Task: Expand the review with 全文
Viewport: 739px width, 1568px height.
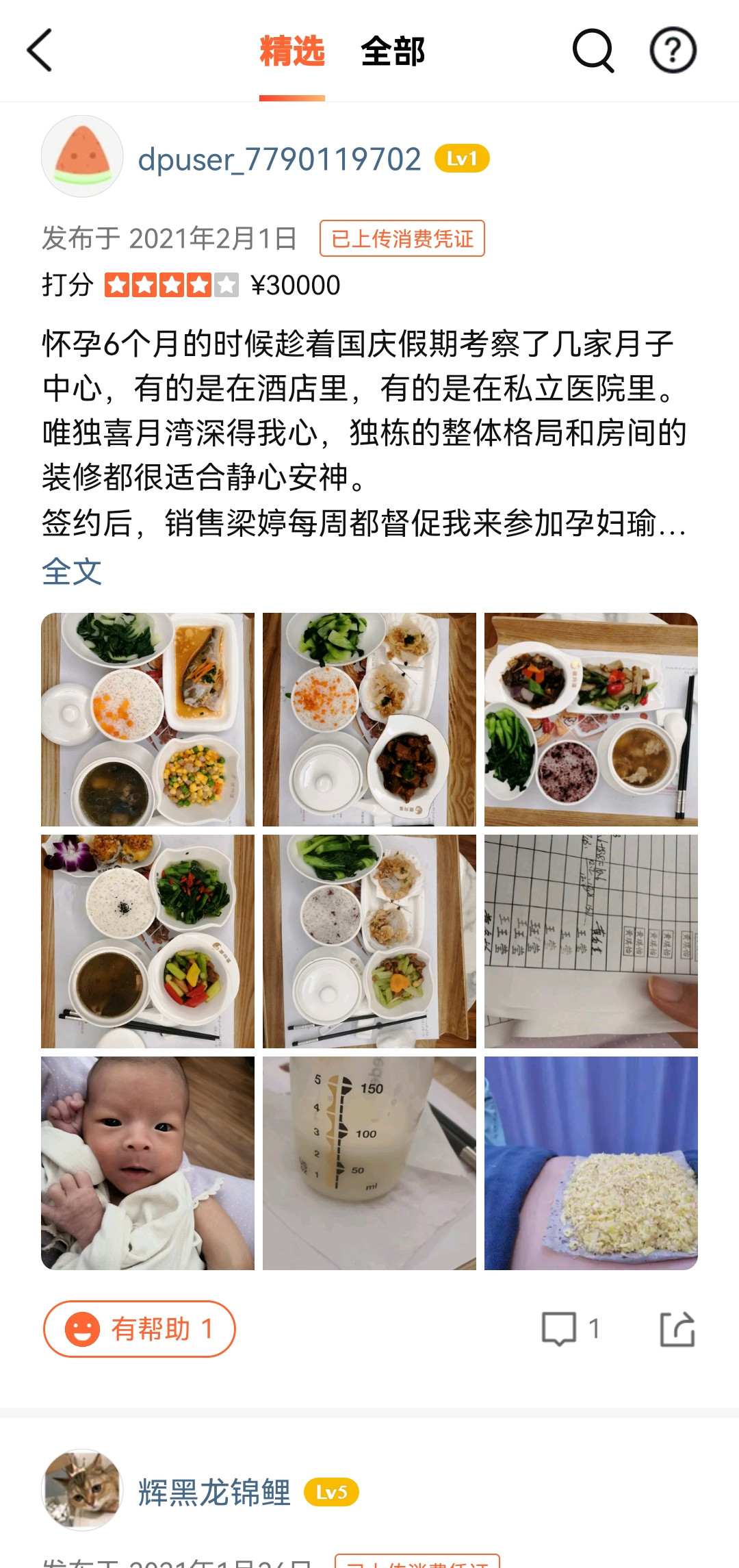Action: tap(72, 572)
